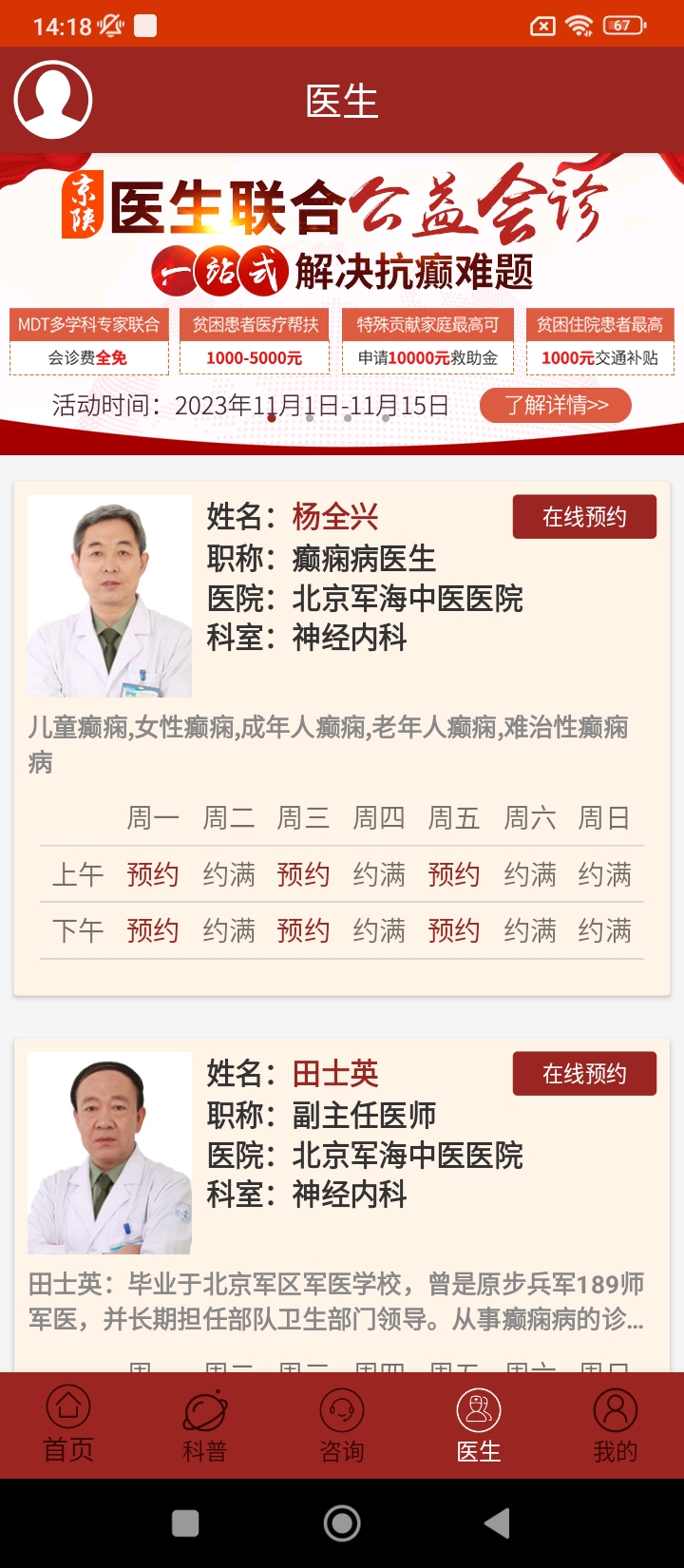Select 杨全兴's Monday afternoon 预约 slot

coord(153,930)
